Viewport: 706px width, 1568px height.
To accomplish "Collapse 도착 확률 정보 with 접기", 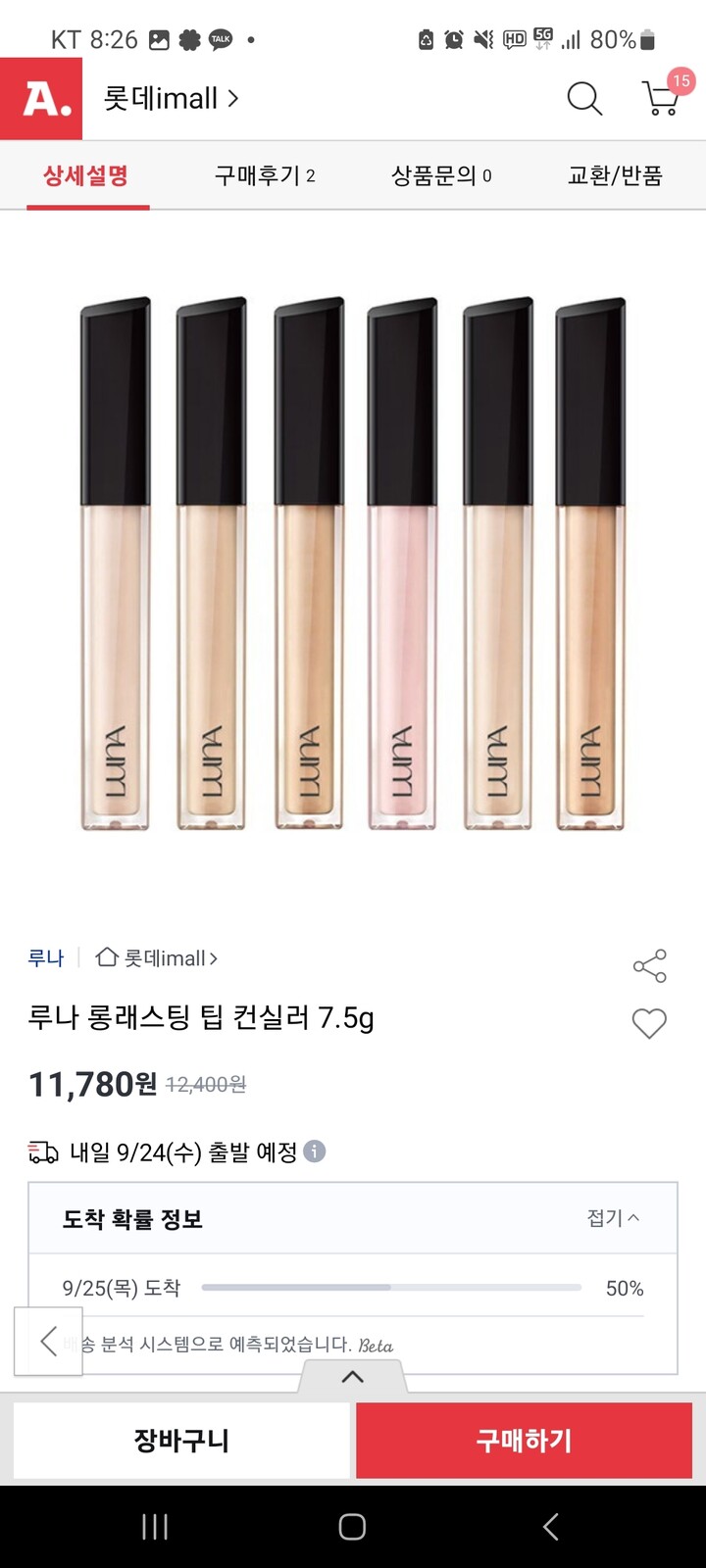I will click(614, 1217).
